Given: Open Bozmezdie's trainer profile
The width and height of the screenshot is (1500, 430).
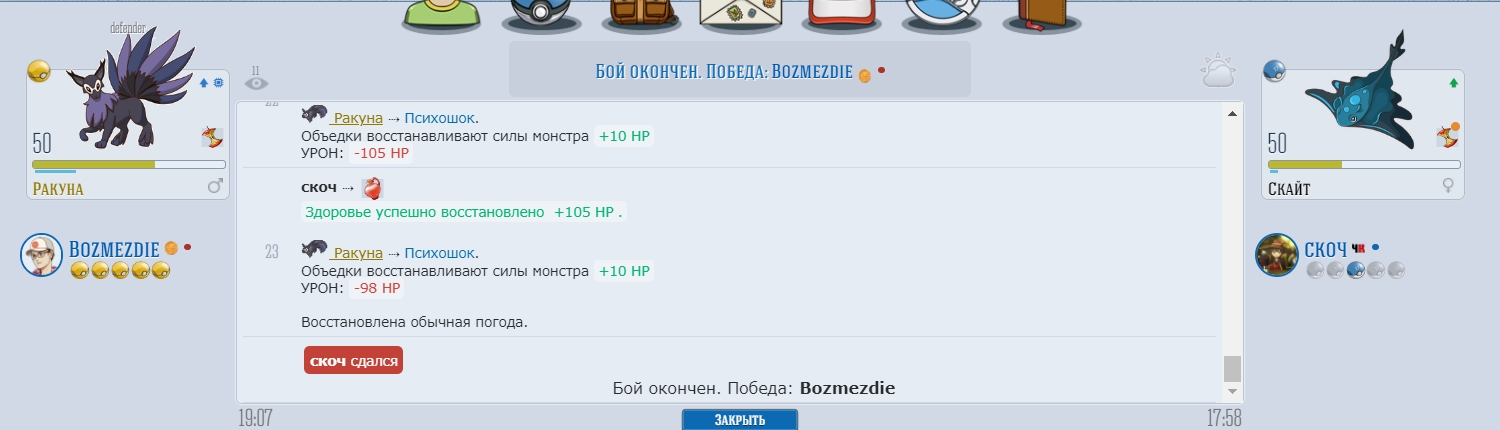Looking at the screenshot, I should pyautogui.click(x=113, y=248).
